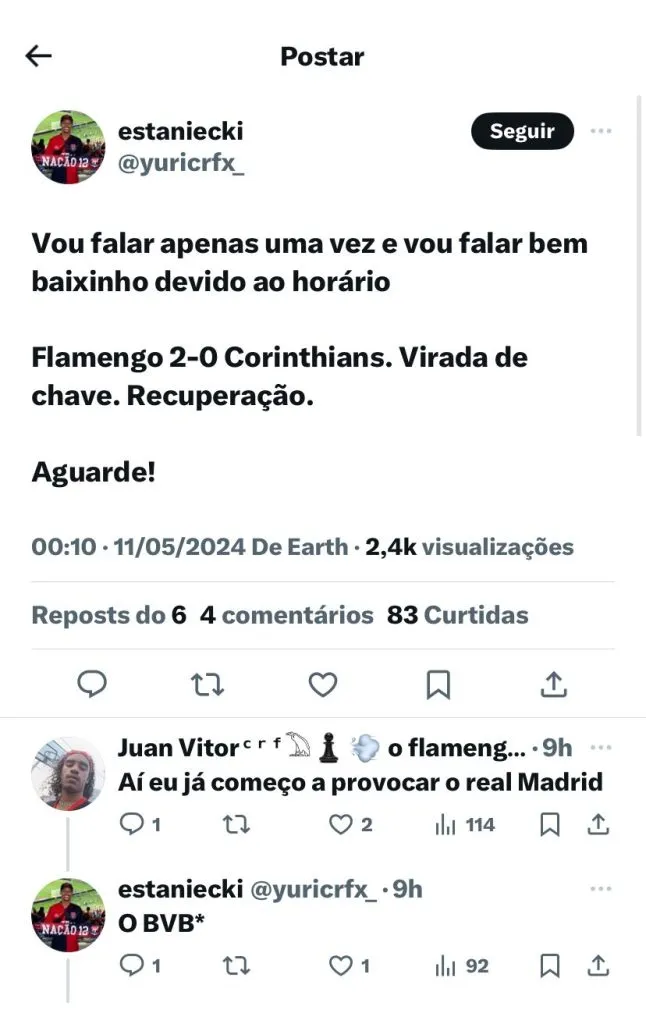646x1024 pixels.
Task: Open more options on "O BVB*" reply
Action: [x=601, y=889]
